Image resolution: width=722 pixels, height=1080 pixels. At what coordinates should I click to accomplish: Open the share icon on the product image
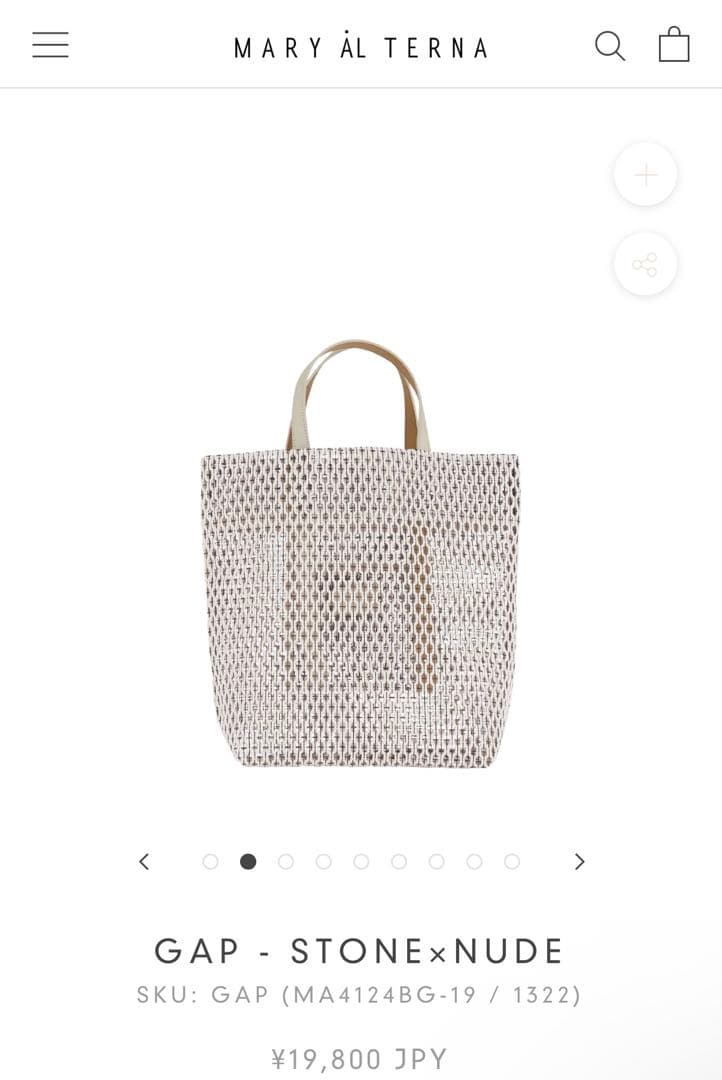click(x=645, y=263)
